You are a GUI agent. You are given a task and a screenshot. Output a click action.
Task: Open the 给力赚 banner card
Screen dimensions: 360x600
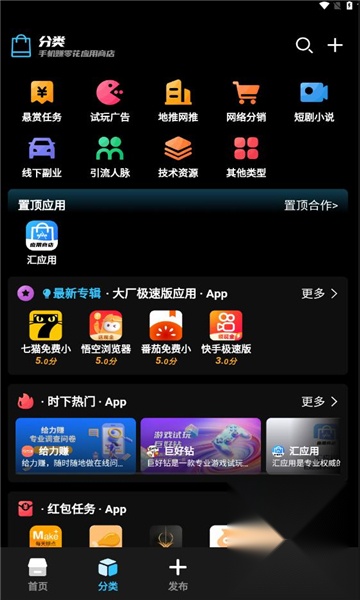pyautogui.click(x=76, y=446)
